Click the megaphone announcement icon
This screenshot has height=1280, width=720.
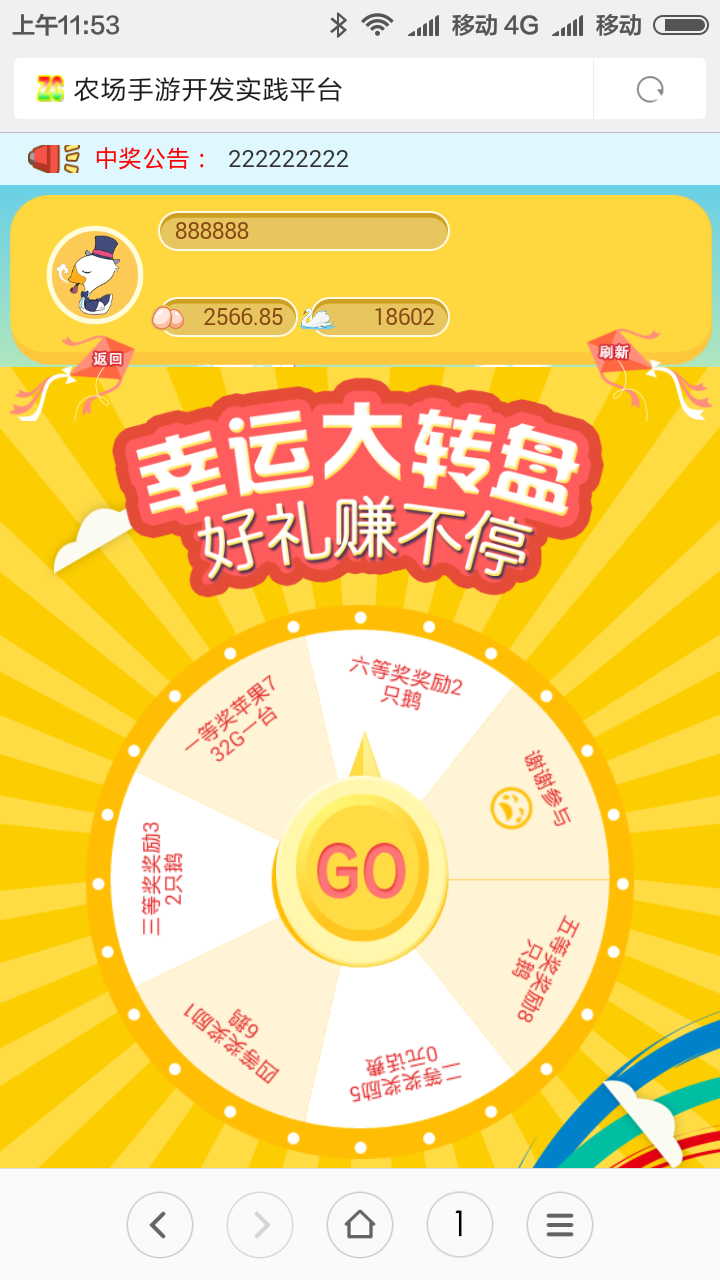(50, 158)
